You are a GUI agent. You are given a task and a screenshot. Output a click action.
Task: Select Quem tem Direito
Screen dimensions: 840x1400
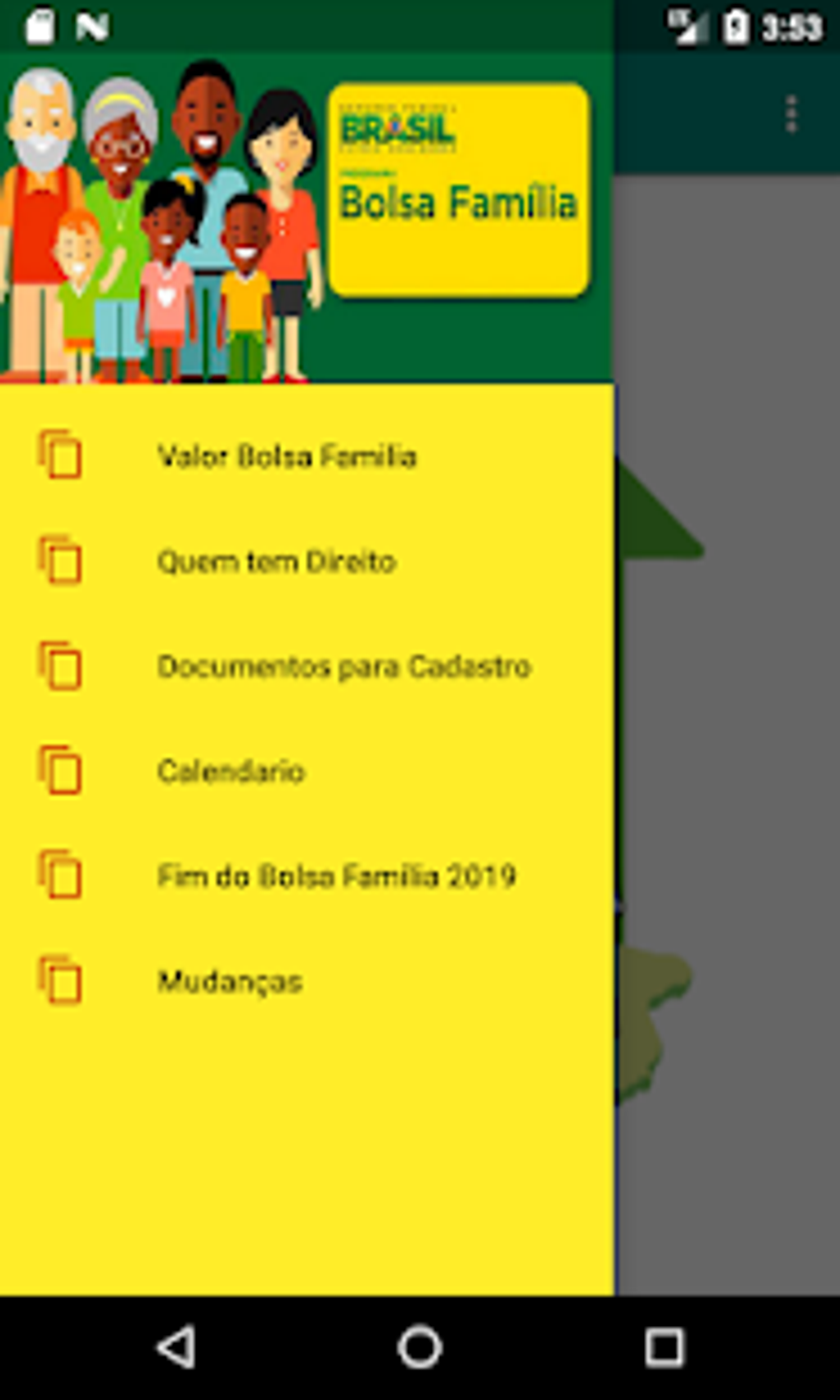tap(277, 562)
